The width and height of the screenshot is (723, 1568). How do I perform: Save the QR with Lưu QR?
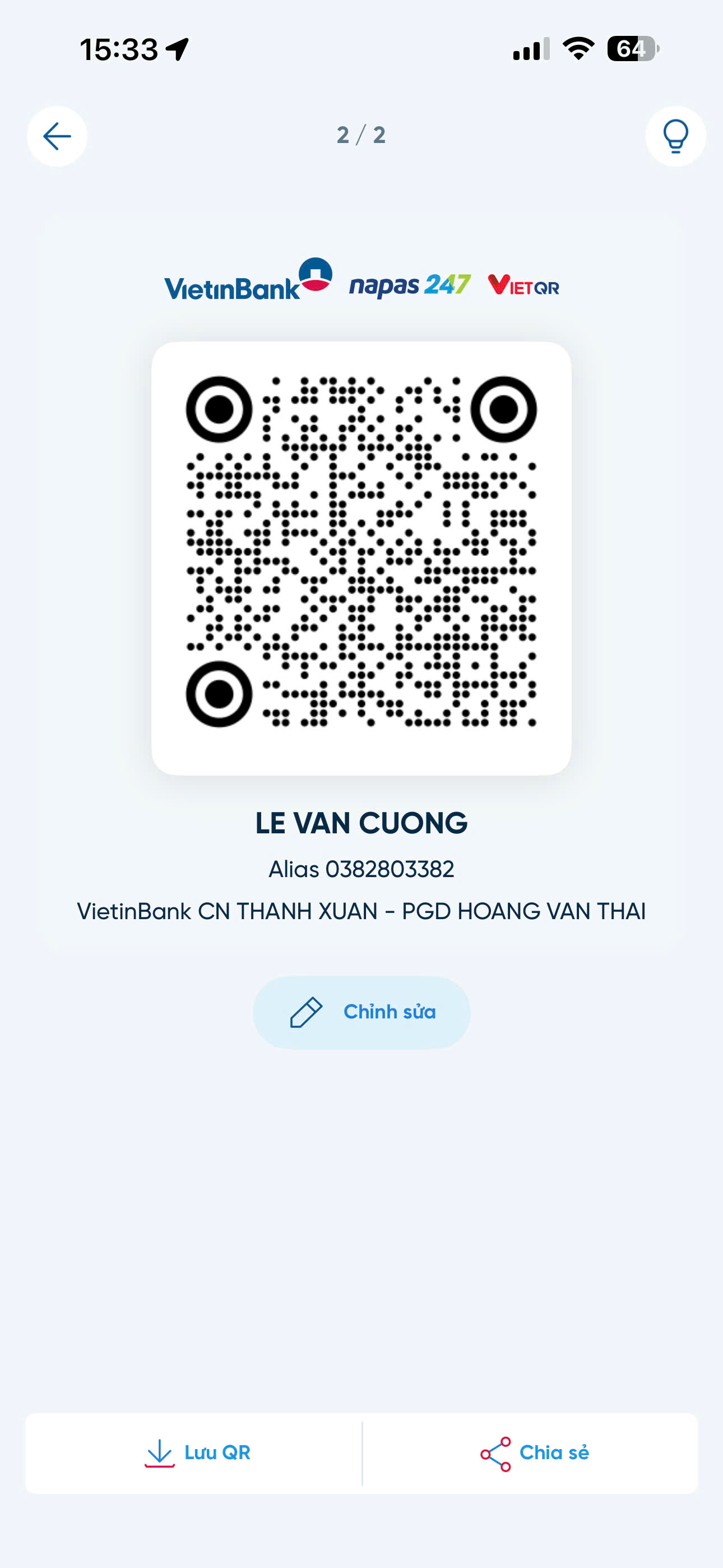pos(197,1453)
